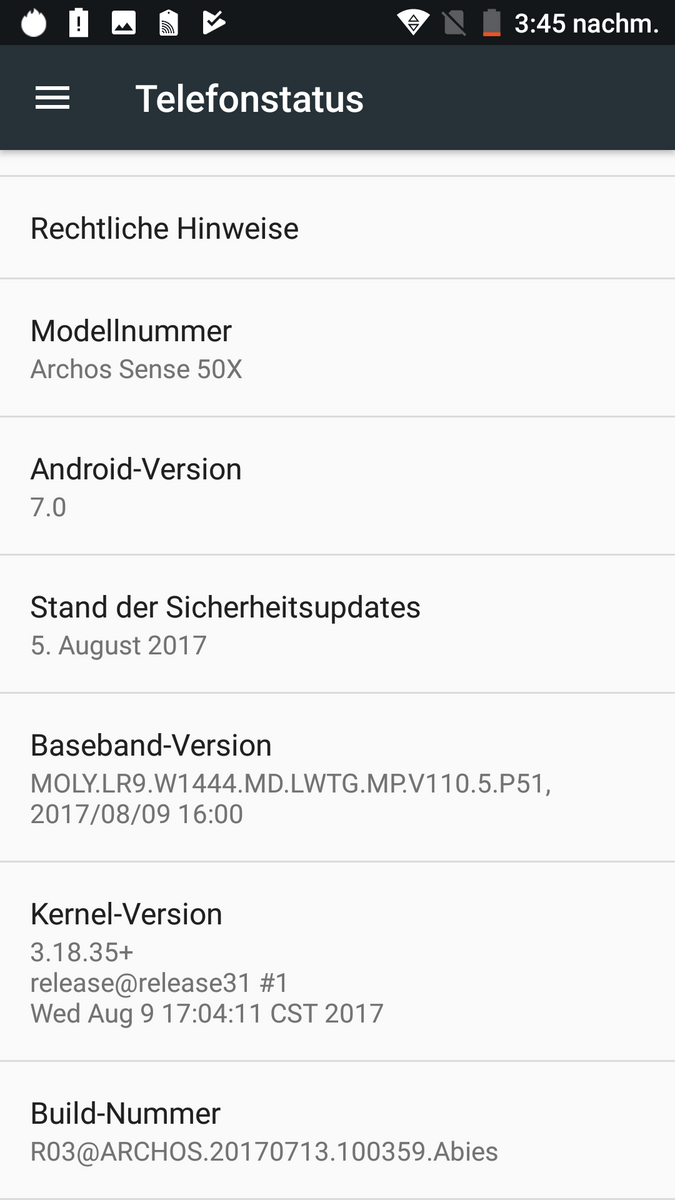Open Rechtliche Hinweise
675x1200 pixels.
[337, 228]
